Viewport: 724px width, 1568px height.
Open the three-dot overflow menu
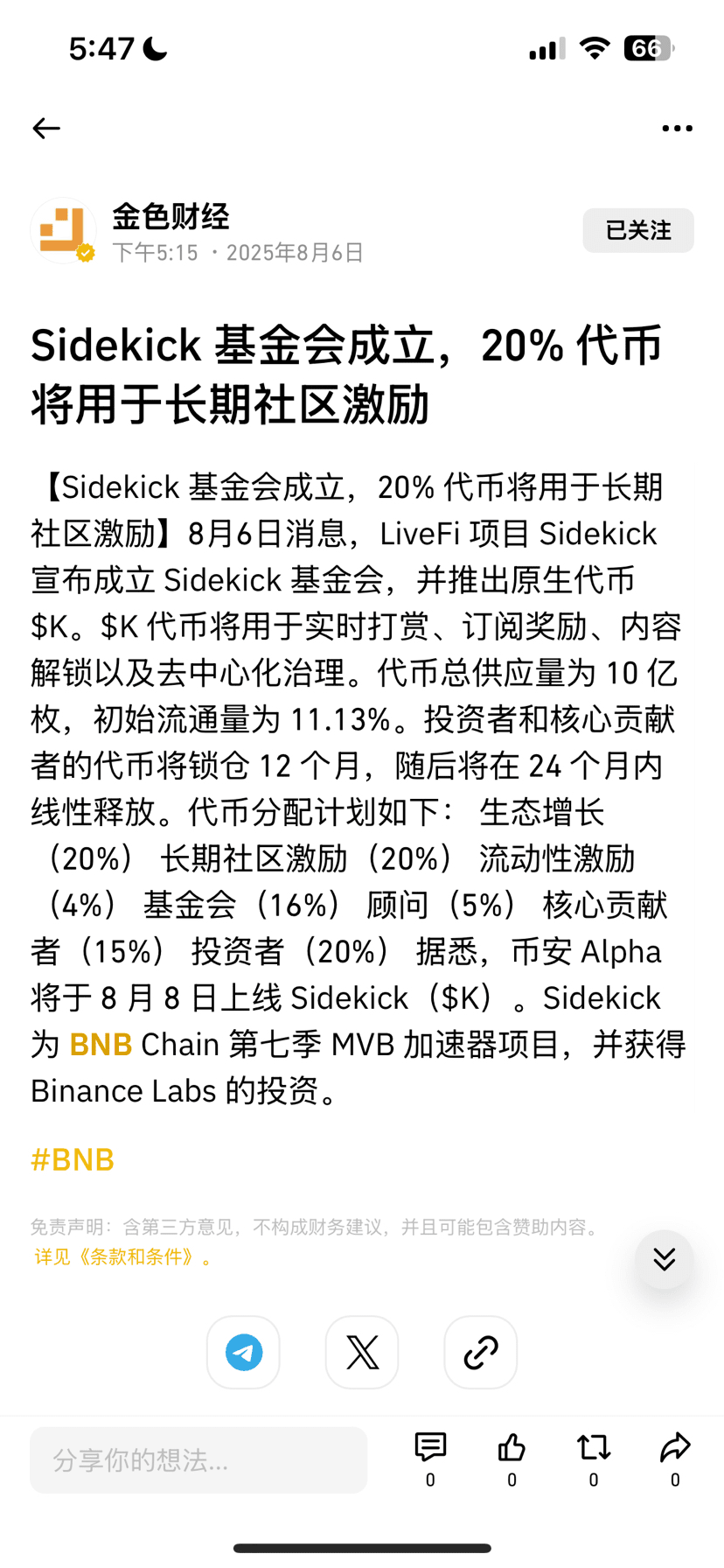point(677,129)
